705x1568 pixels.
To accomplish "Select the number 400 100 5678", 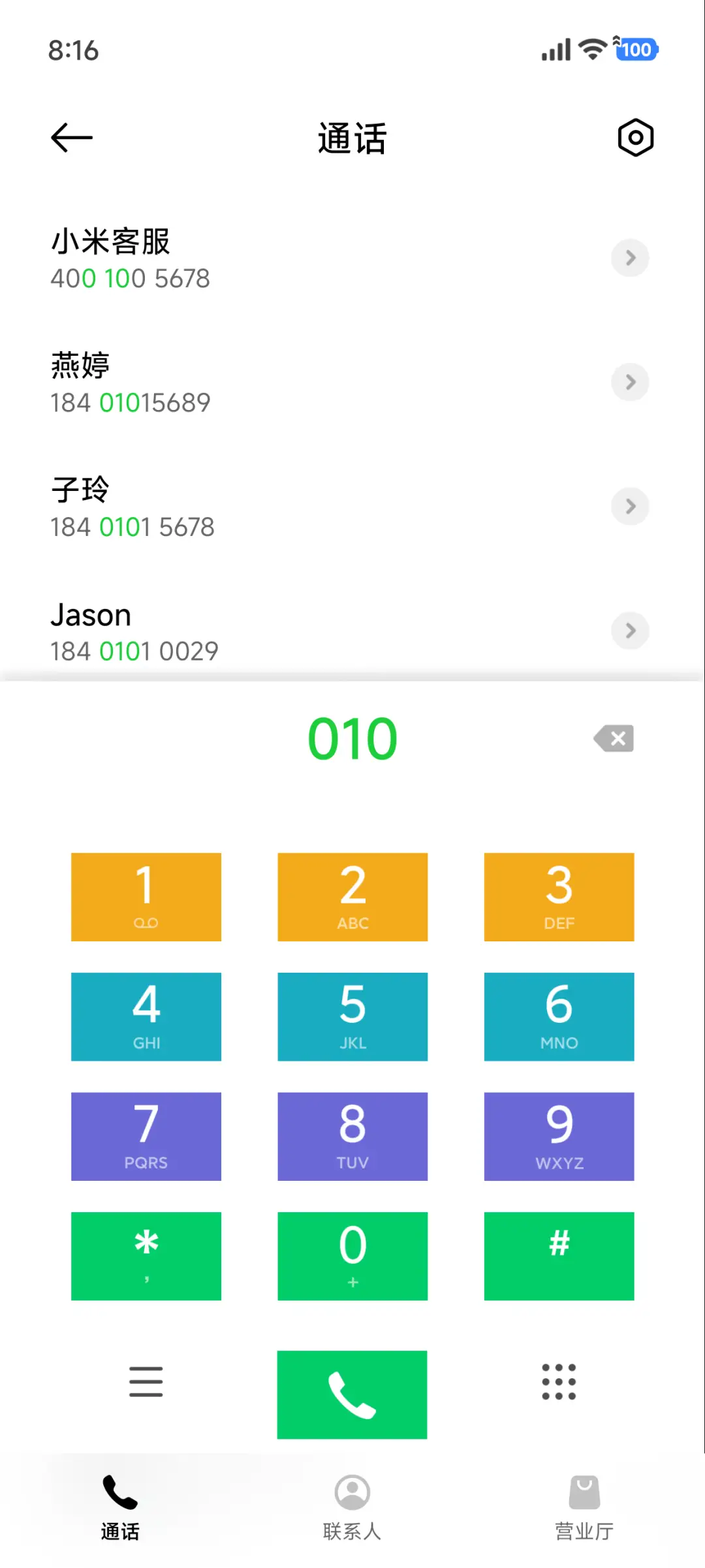I will (x=130, y=277).
